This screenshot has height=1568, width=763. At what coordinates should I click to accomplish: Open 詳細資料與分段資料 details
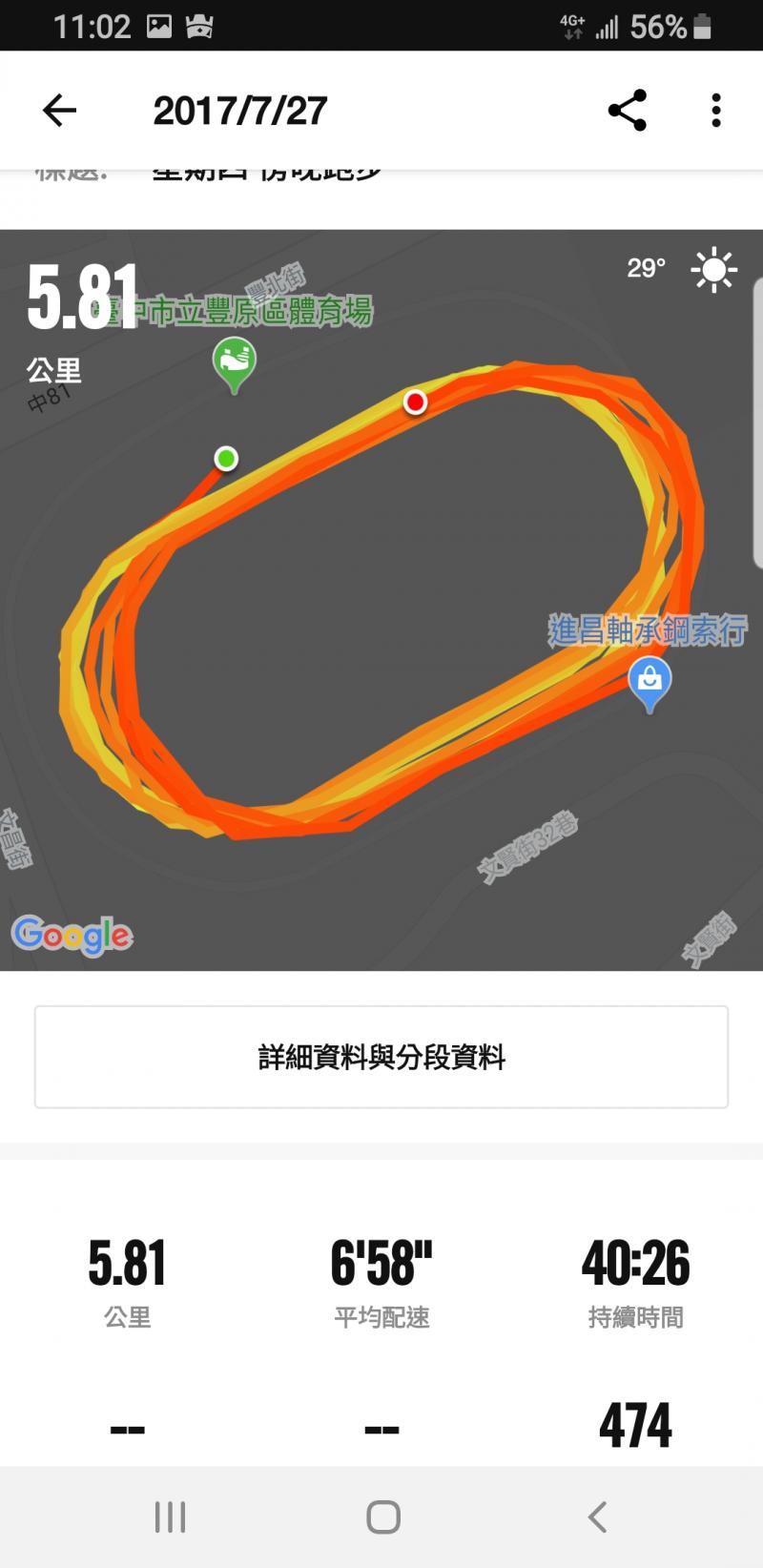click(x=381, y=1057)
